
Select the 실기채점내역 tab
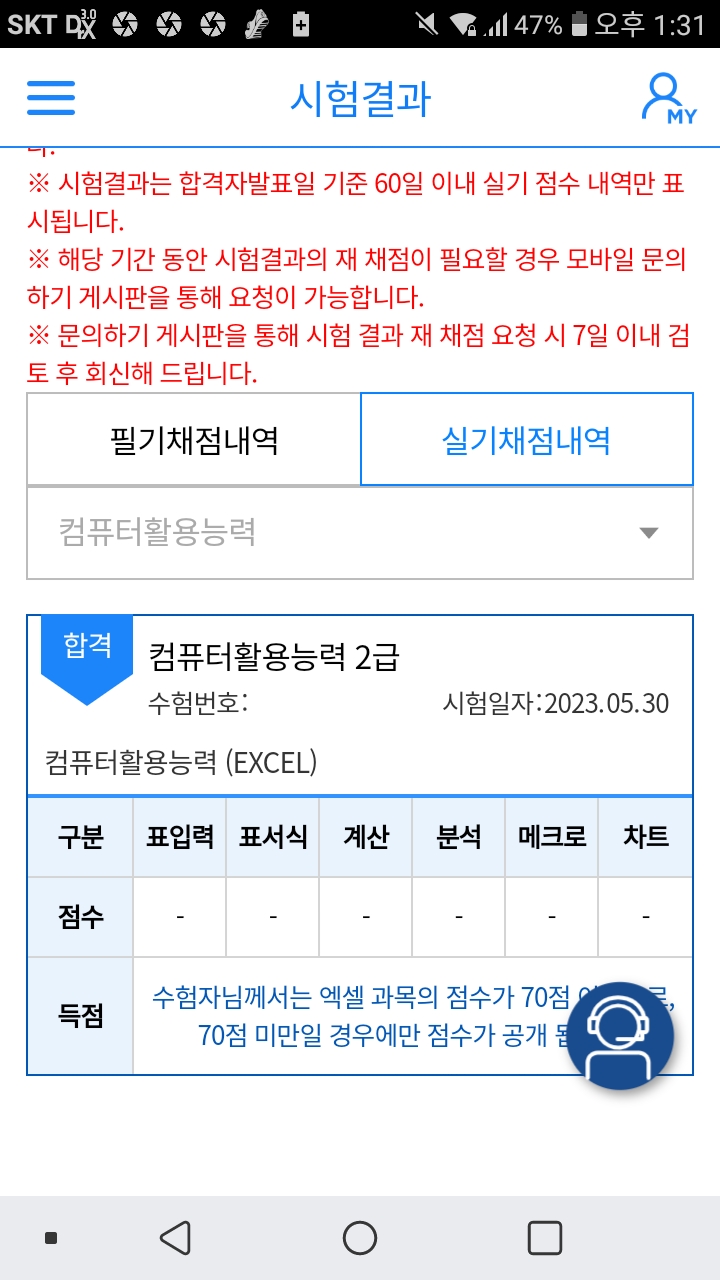coord(526,439)
